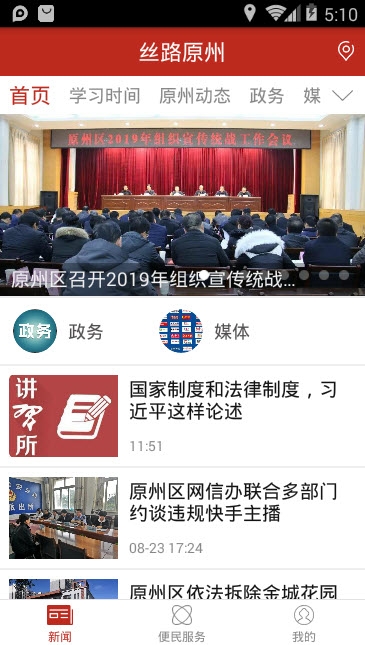Image resolution: width=365 pixels, height=645 pixels.
Task: Switch to the 原州动态 tab
Action: pyautogui.click(x=195, y=96)
